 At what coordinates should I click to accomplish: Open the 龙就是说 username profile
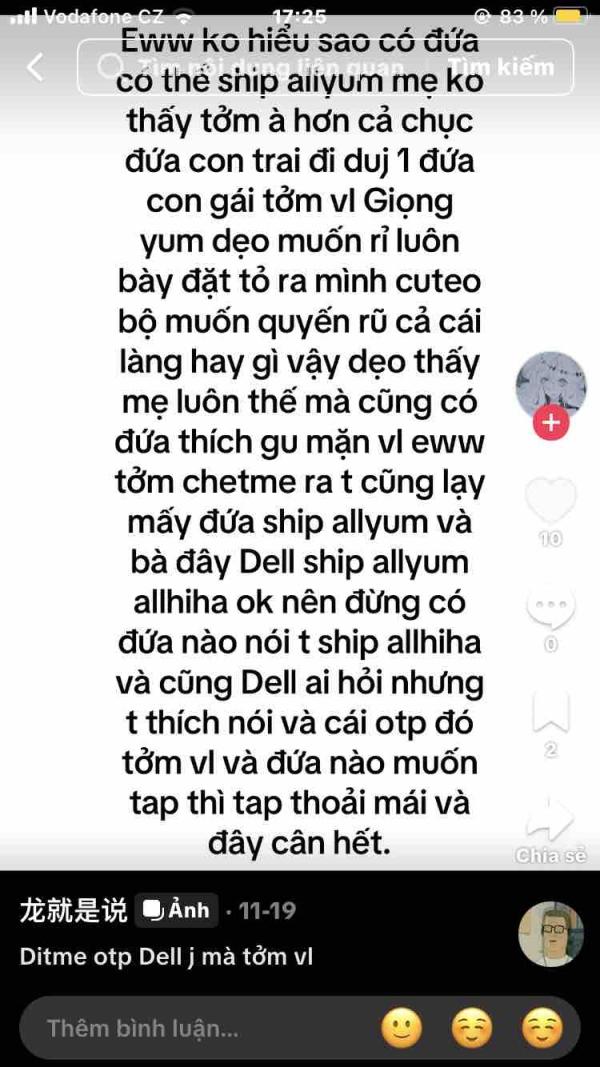click(x=73, y=910)
